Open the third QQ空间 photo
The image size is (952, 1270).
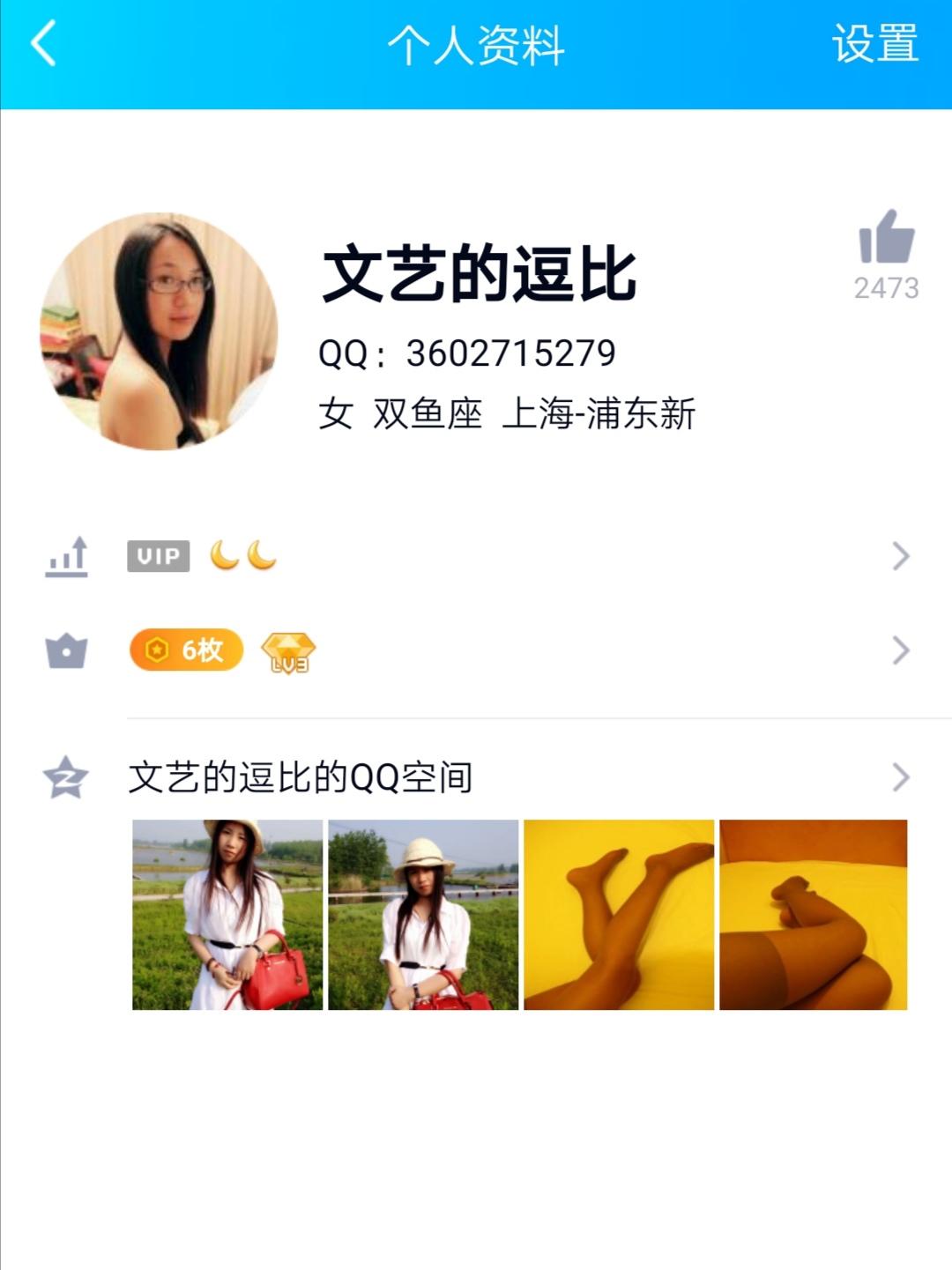619,915
